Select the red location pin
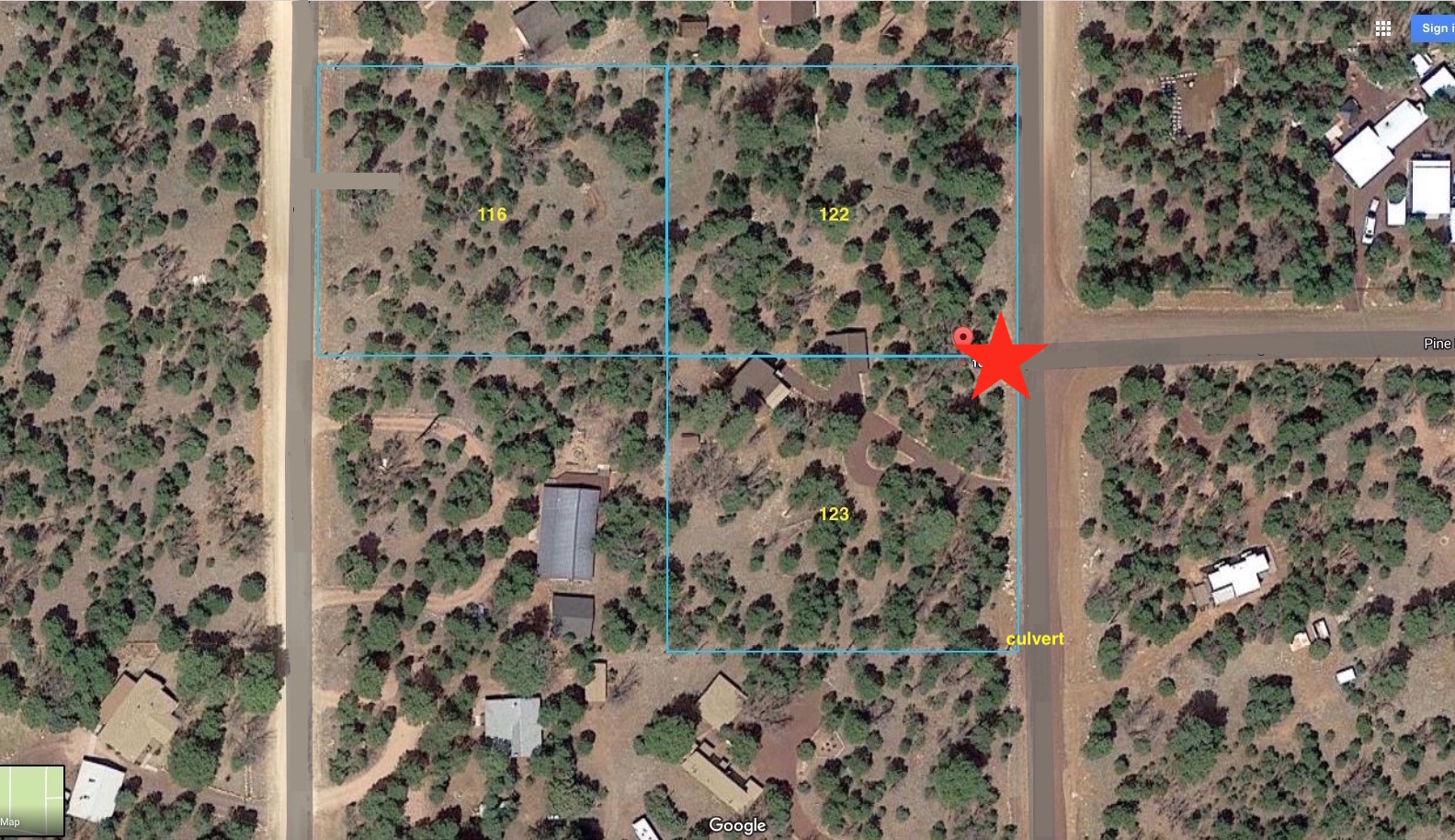 pyautogui.click(x=962, y=338)
